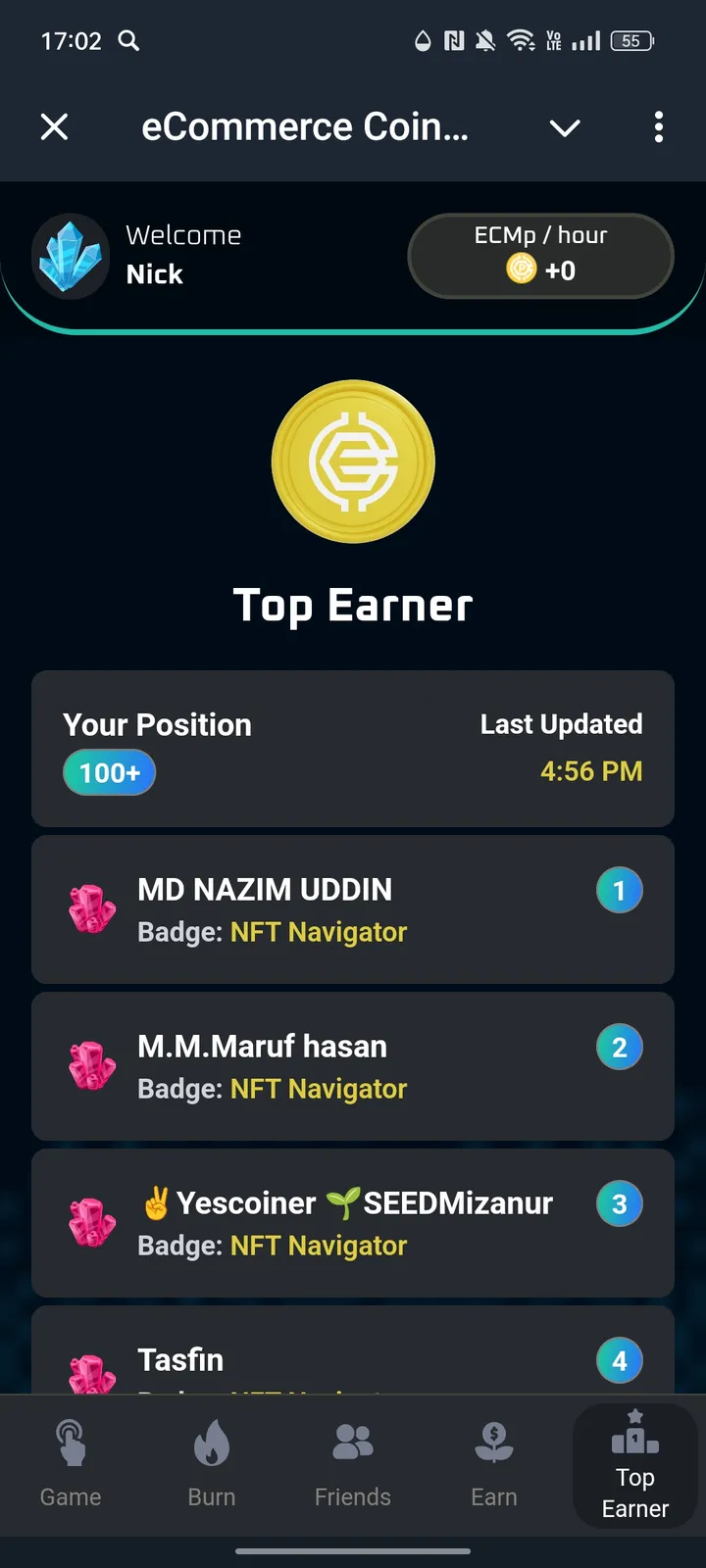Tap the Game hand icon in bottom navigation
Image resolution: width=706 pixels, height=1568 pixels.
pos(70,1441)
